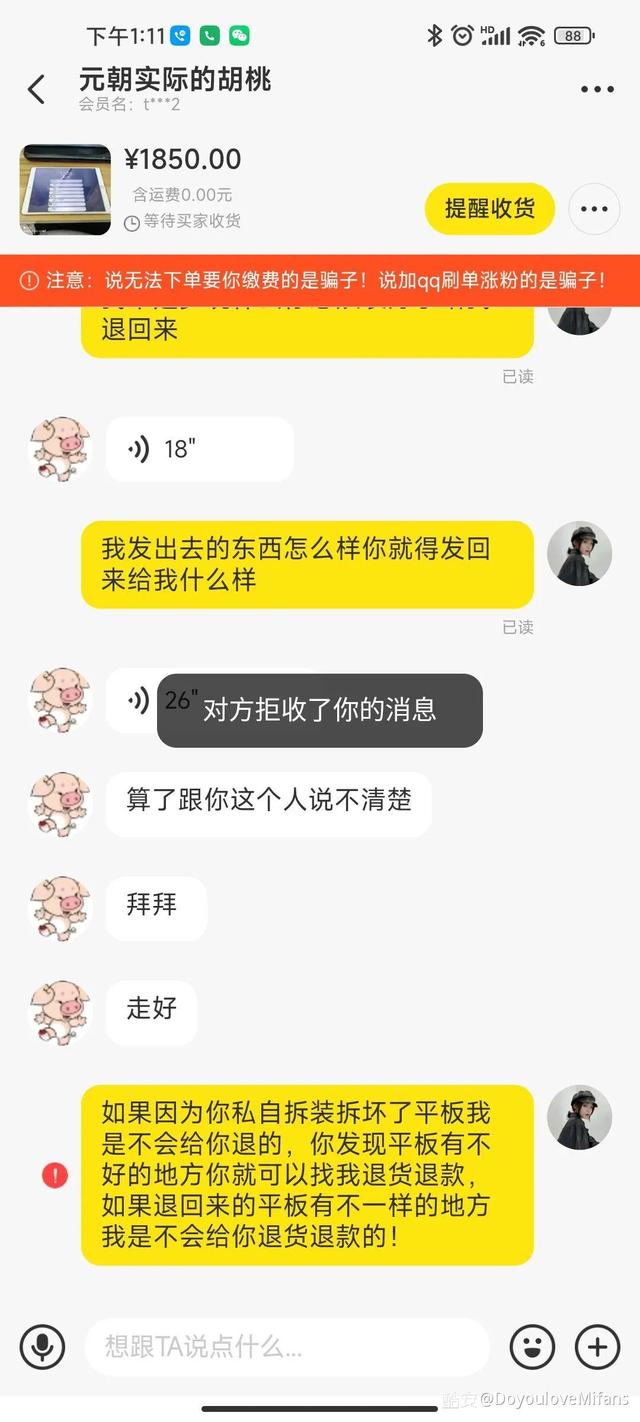Open the ¥1850.00 tablet order thumbnail
Screen dimensions: 640x1422
[65, 190]
